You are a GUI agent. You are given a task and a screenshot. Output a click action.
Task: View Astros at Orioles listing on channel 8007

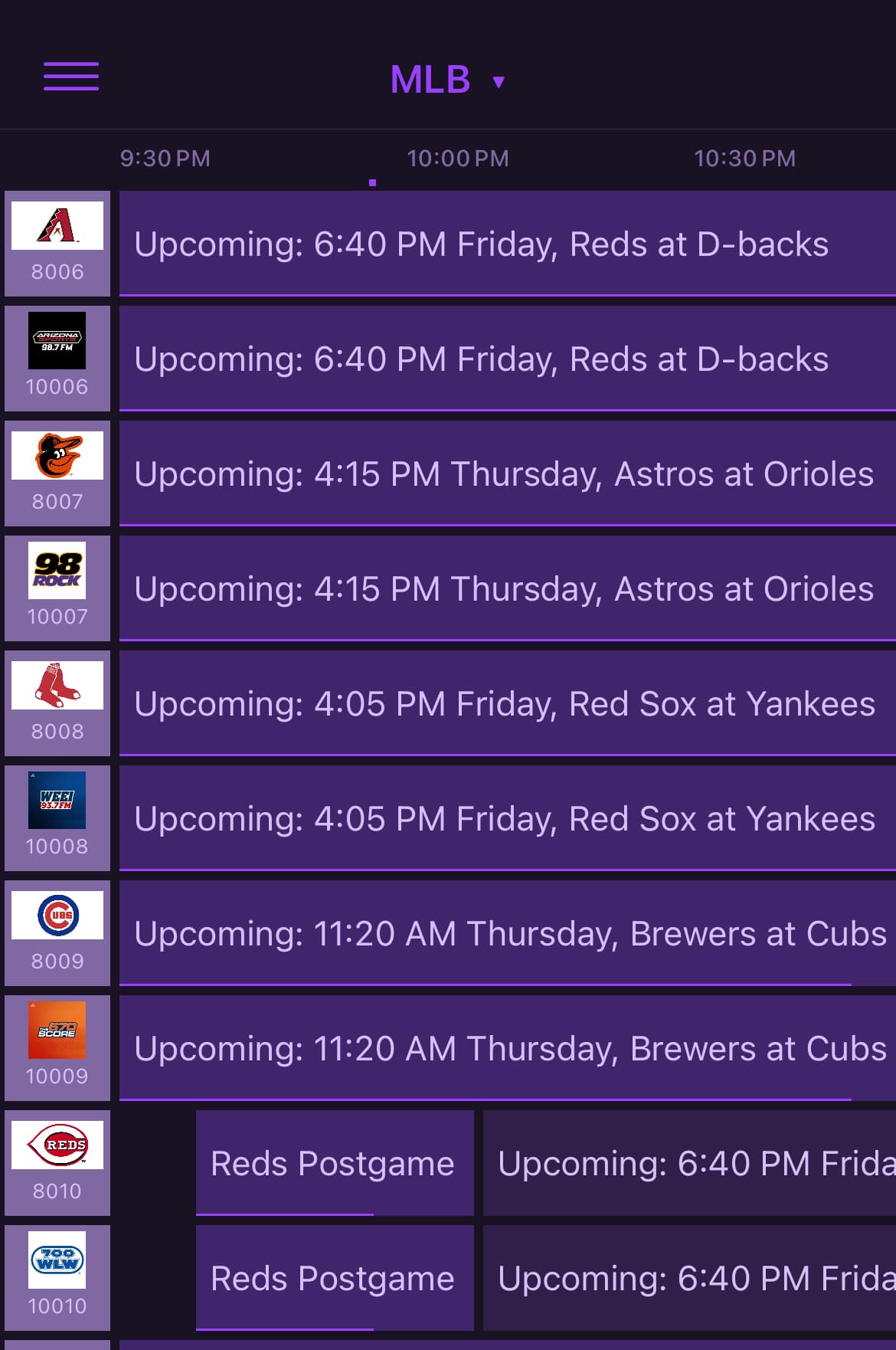coord(505,473)
